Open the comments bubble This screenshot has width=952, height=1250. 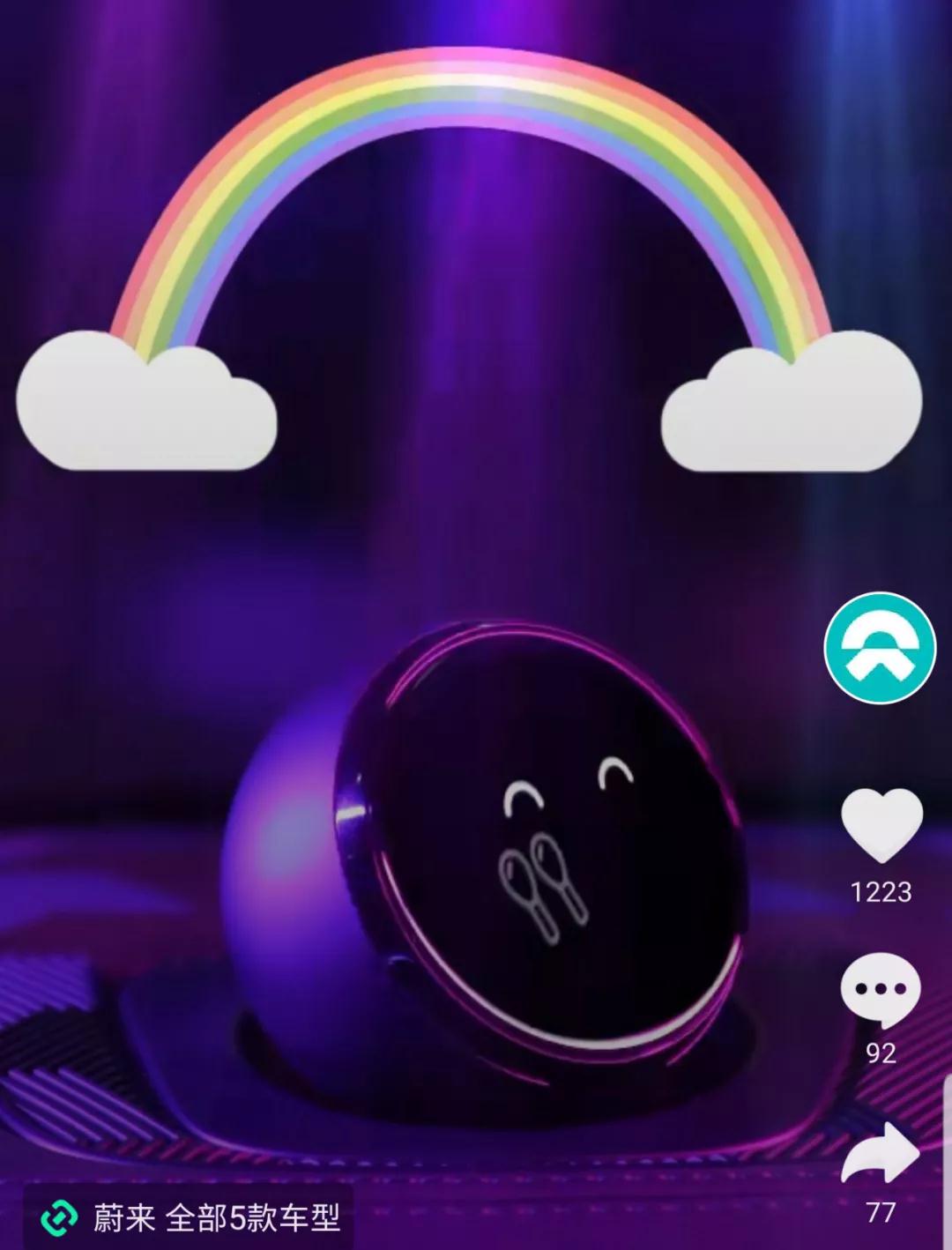point(880,991)
